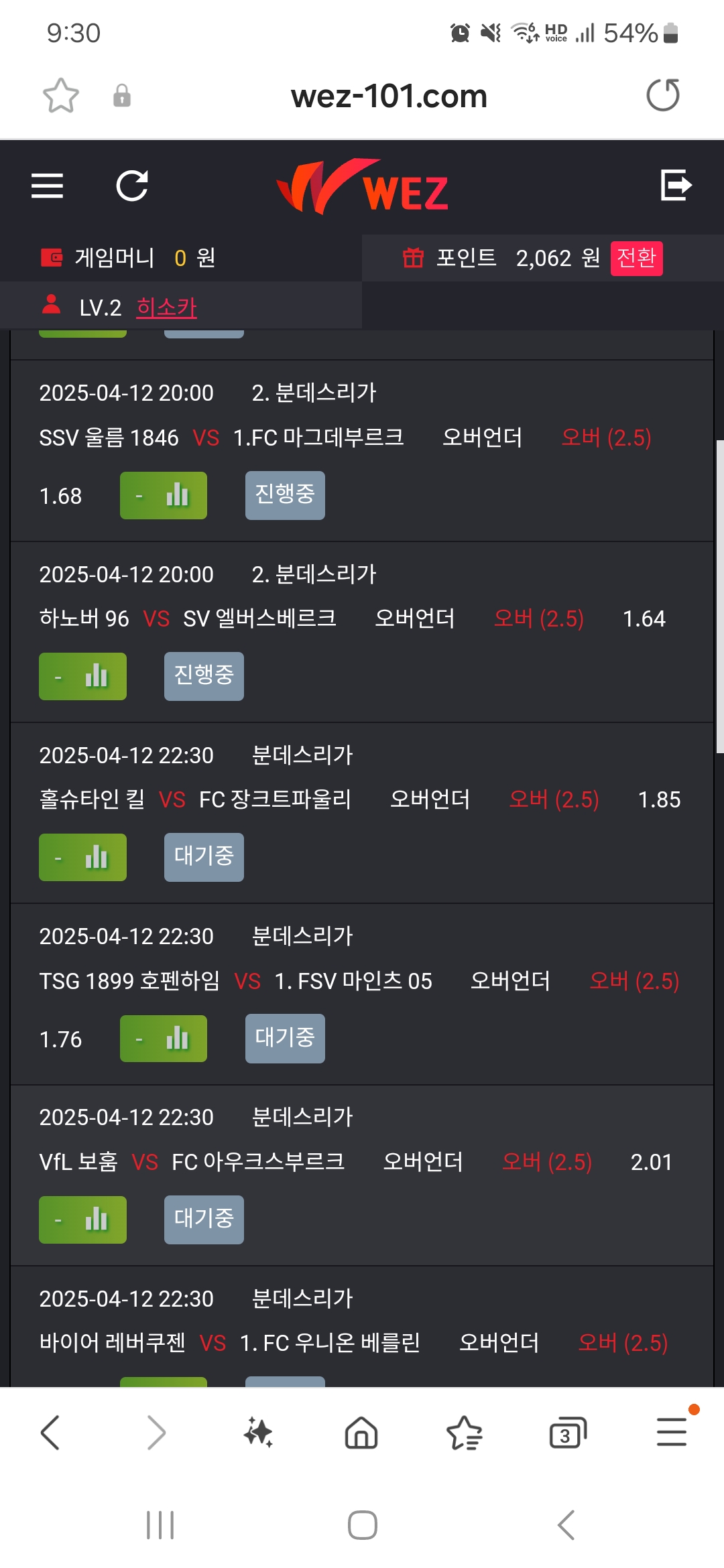Tap the 전환 point conversion button

point(636,258)
